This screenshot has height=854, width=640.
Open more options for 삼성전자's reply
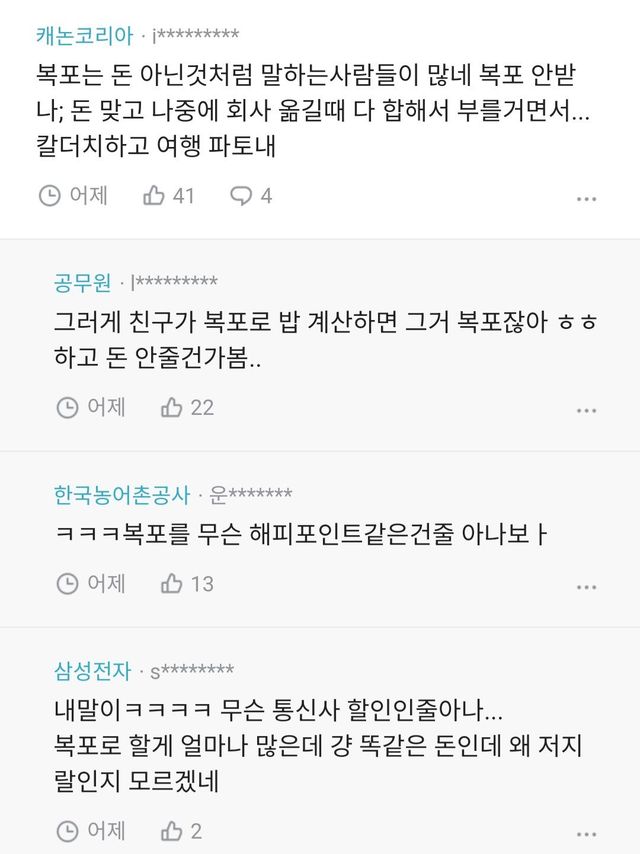coord(586,833)
